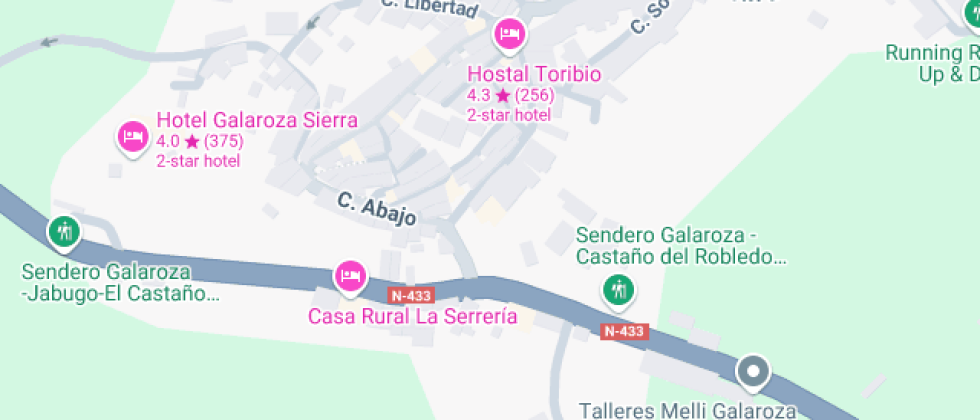
Task: Open the Running Up & Down marker
Action: click(967, 12)
